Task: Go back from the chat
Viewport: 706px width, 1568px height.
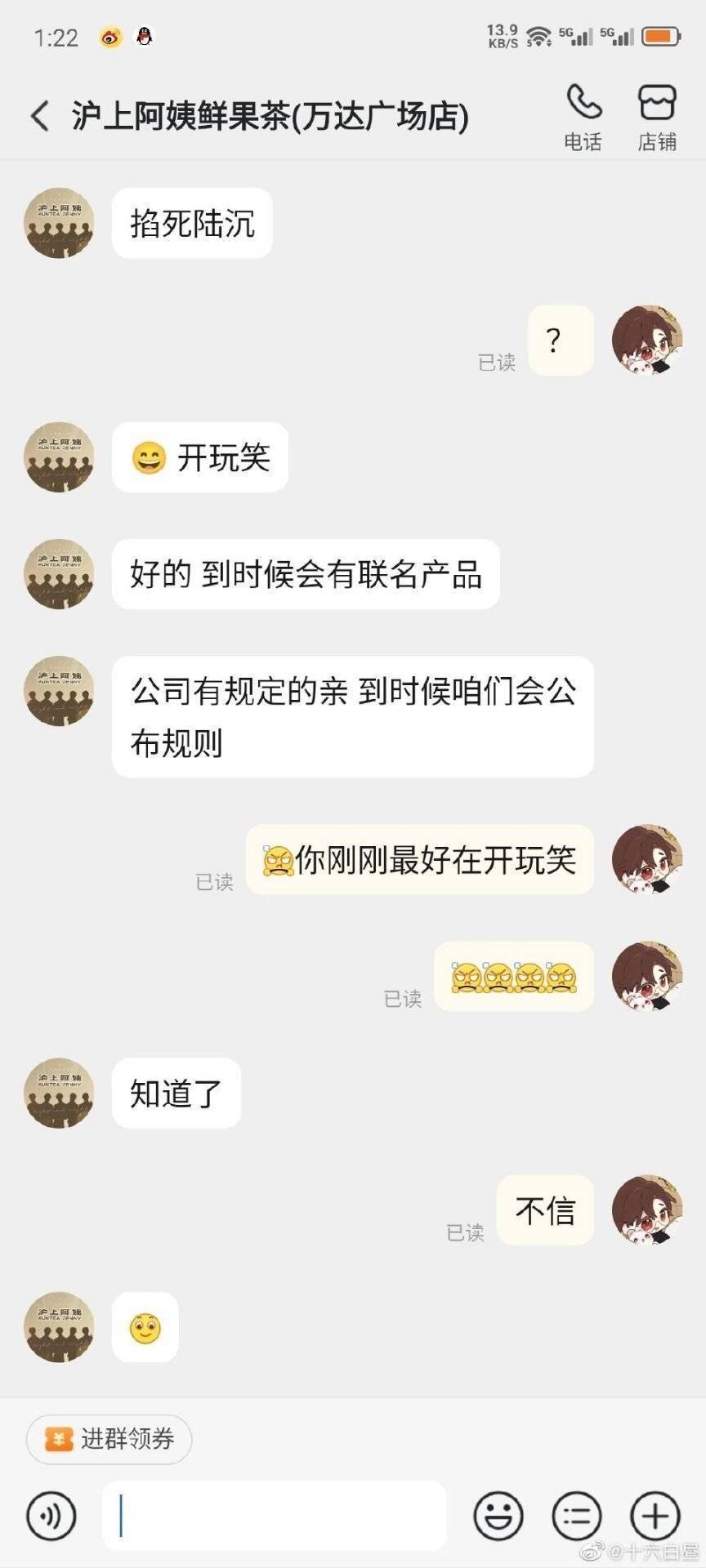Action: [39, 116]
